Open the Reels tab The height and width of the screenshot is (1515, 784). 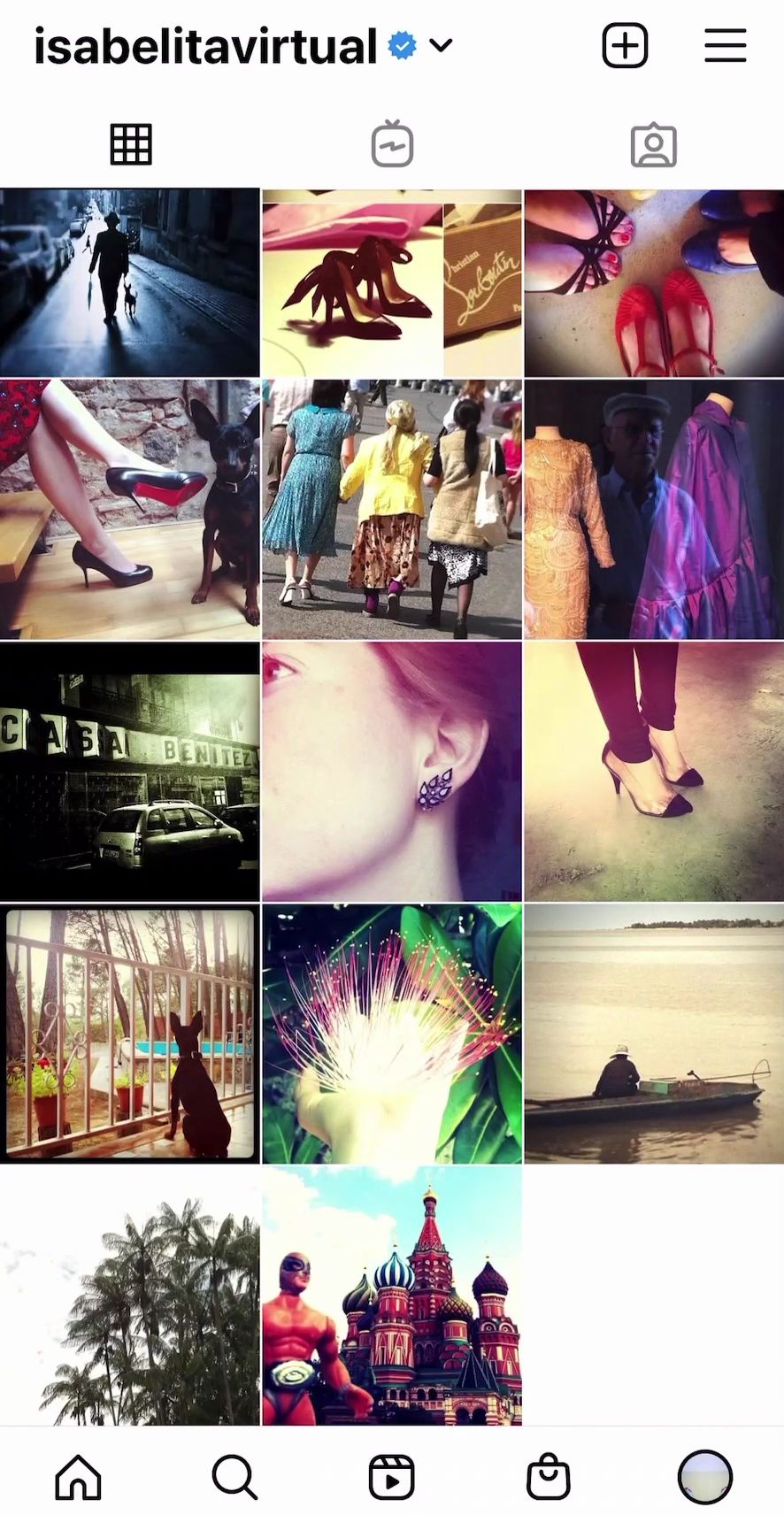[x=391, y=1477]
